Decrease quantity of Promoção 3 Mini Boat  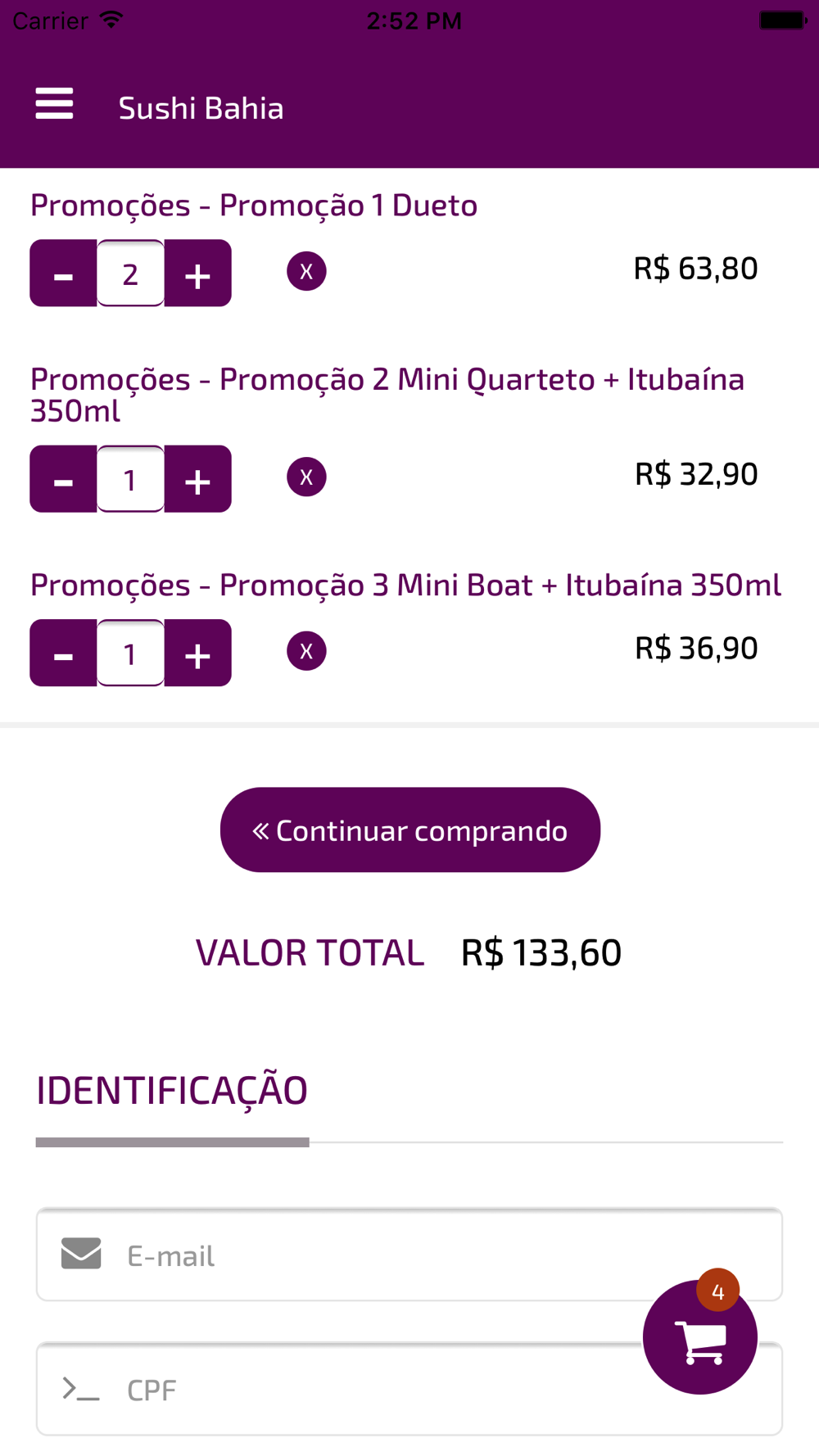tap(64, 653)
